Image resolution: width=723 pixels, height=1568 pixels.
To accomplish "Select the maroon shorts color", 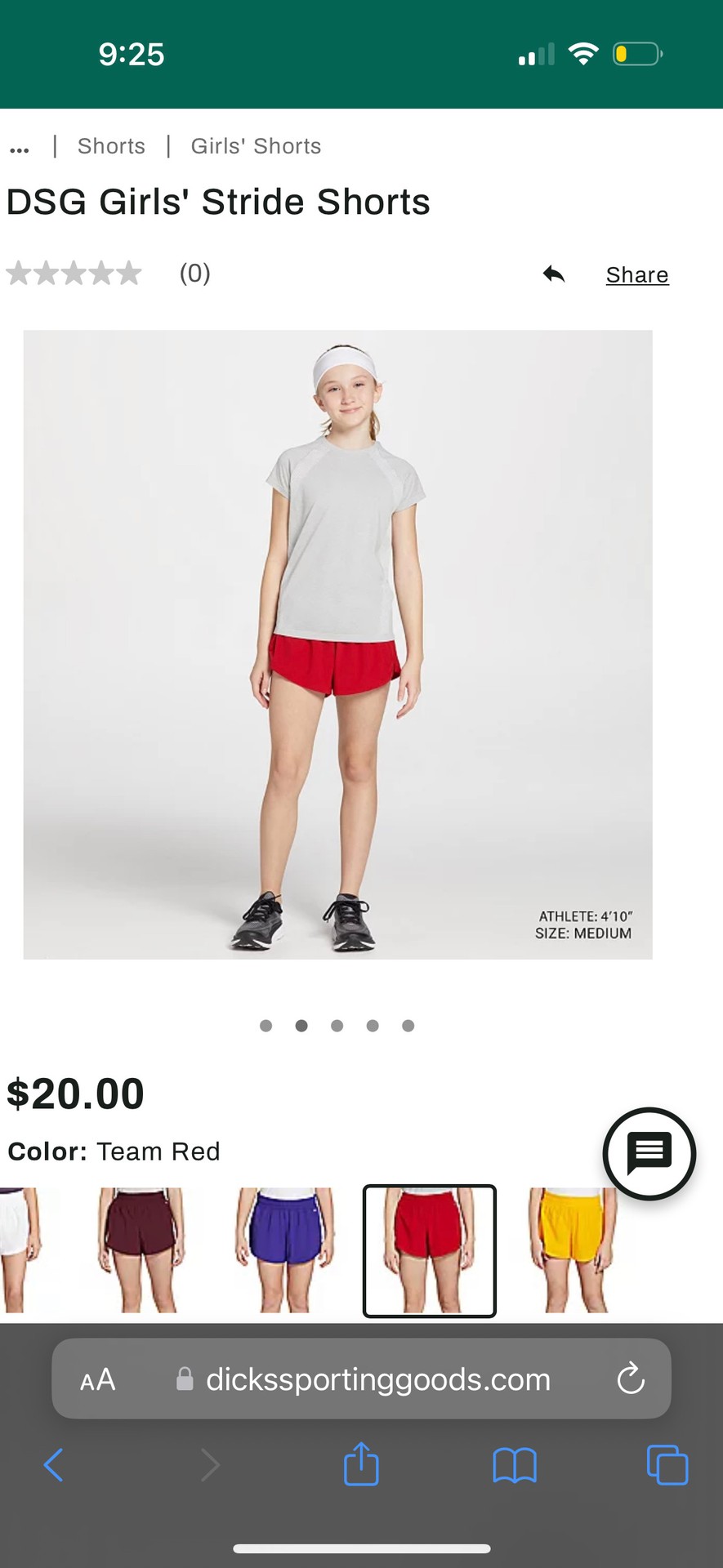I will pos(141,1250).
